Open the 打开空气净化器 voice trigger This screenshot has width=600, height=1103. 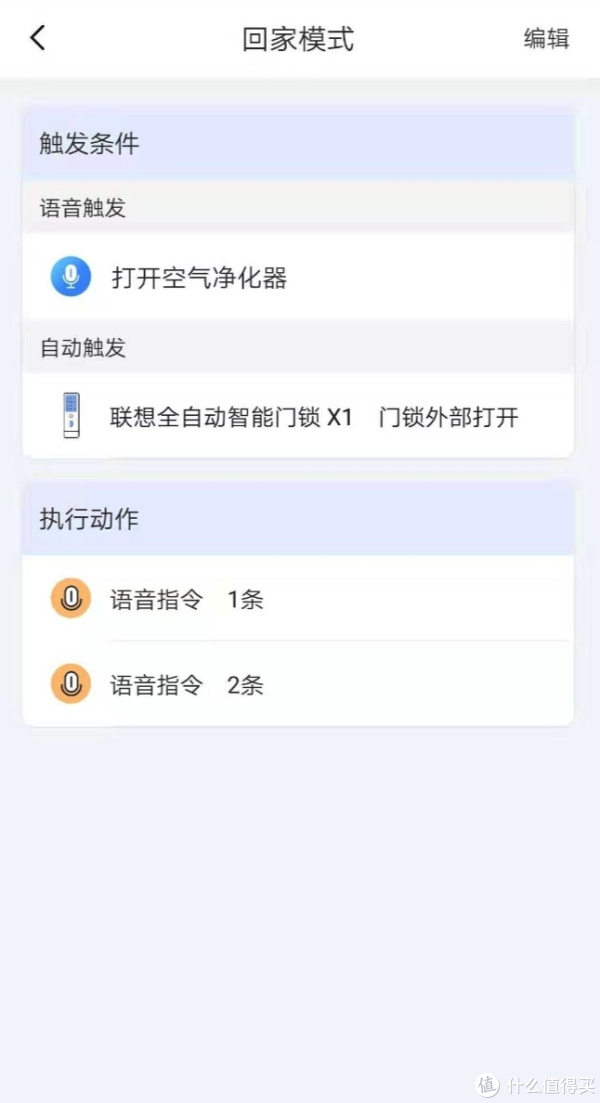pyautogui.click(x=298, y=277)
